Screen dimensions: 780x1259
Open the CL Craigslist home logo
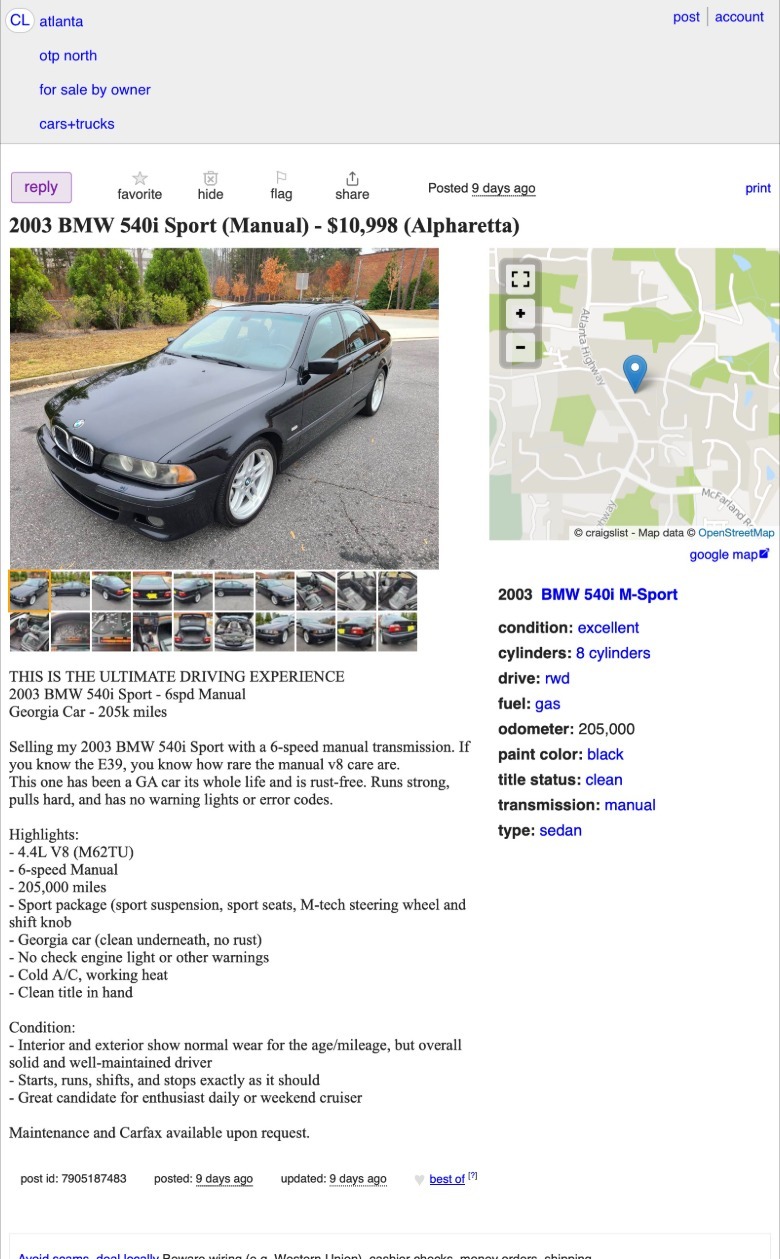[x=20, y=20]
